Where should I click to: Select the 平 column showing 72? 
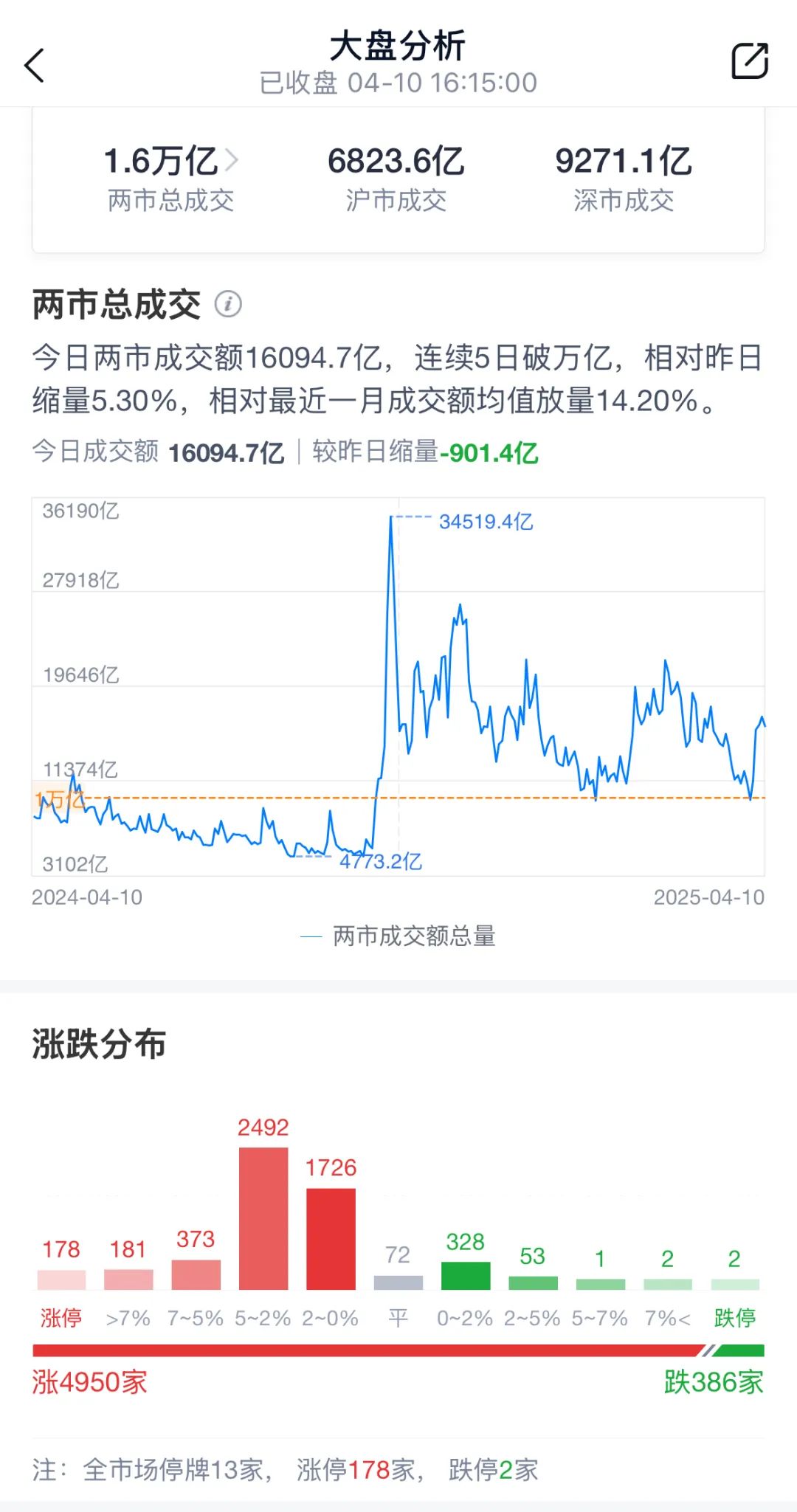pyautogui.click(x=398, y=1275)
